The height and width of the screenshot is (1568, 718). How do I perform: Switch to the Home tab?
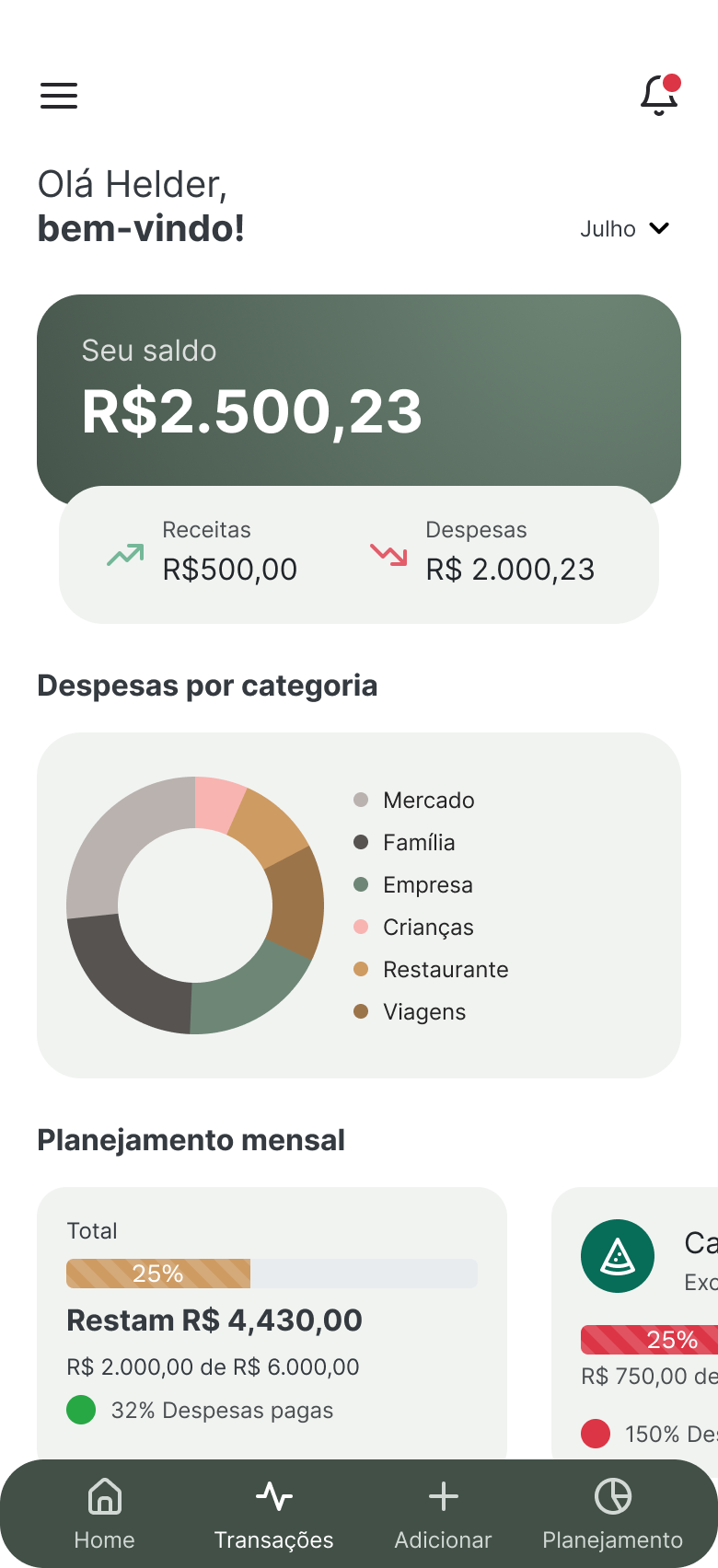104,1513
